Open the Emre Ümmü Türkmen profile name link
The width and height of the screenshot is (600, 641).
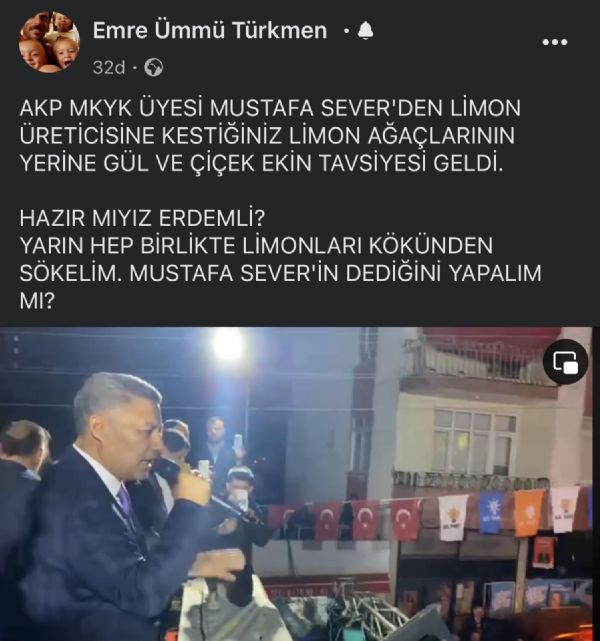209,31
